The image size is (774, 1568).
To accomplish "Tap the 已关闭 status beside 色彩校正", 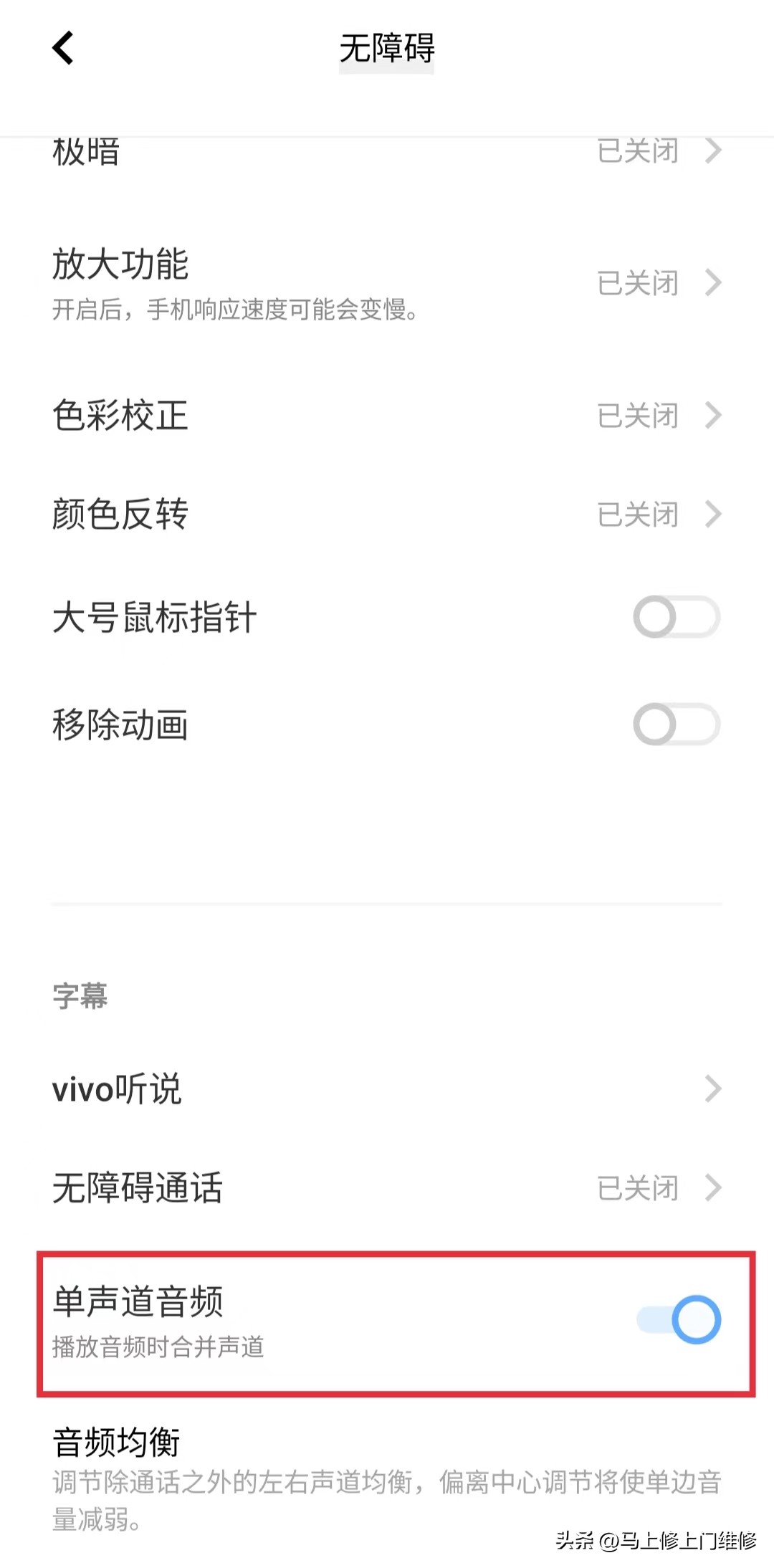I will point(636,416).
